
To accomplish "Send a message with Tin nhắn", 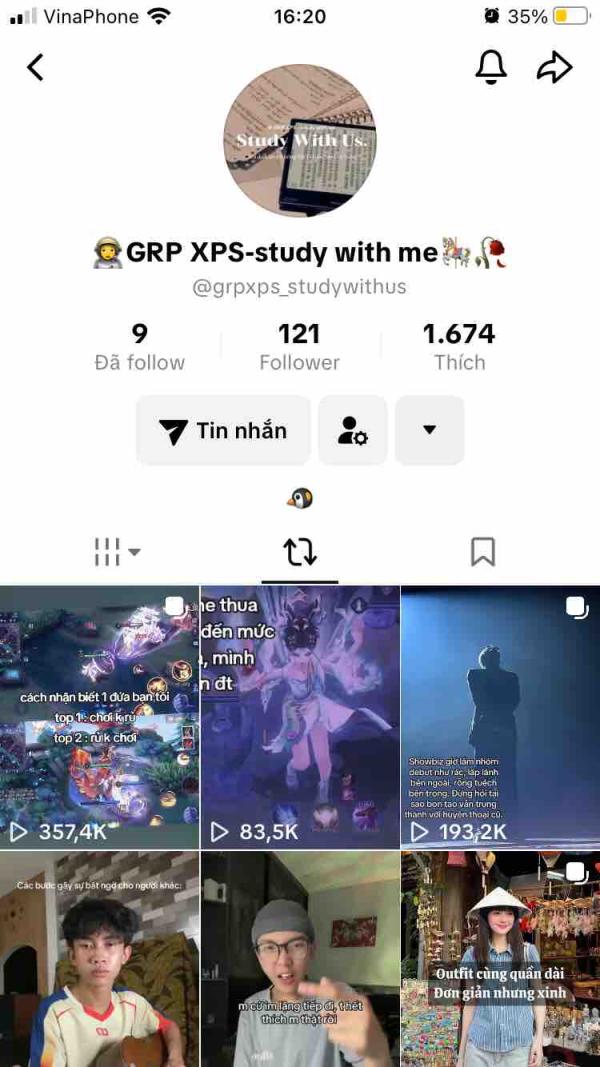I will [x=223, y=431].
